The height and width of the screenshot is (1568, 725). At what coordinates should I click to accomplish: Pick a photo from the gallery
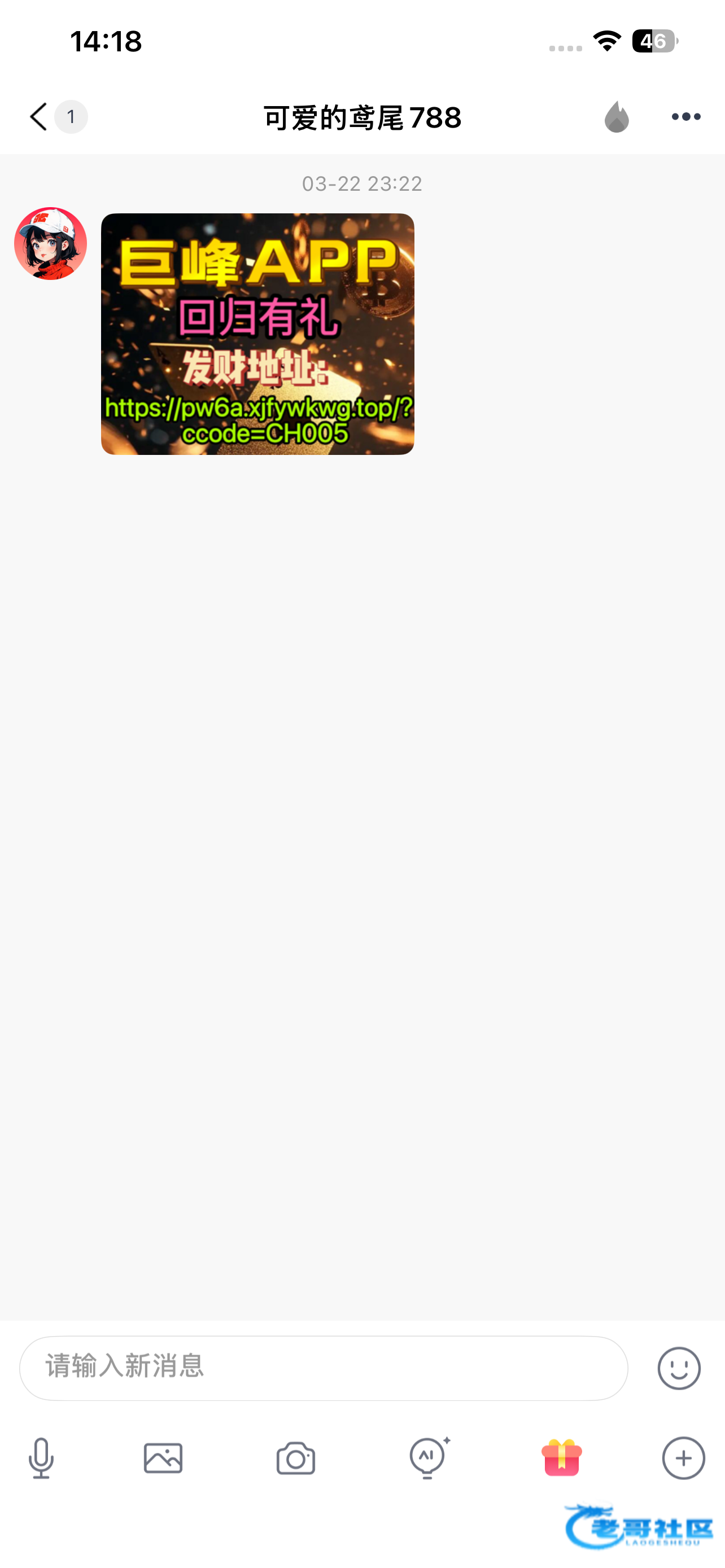163,1458
